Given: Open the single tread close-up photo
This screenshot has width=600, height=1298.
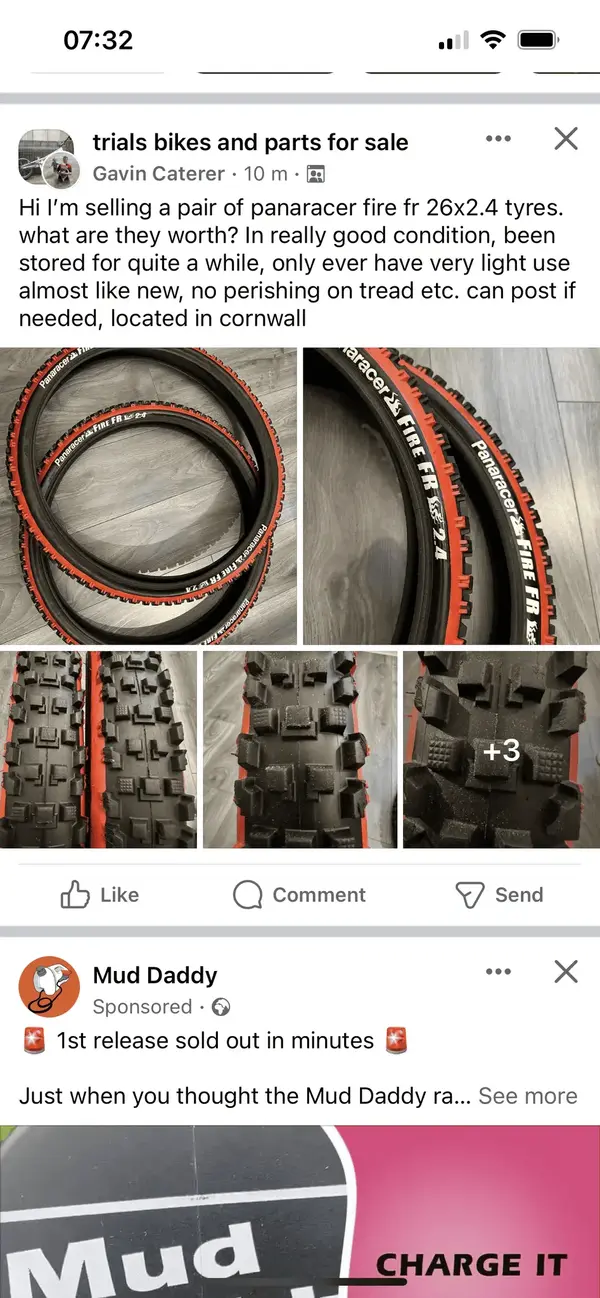Looking at the screenshot, I should 300,750.
